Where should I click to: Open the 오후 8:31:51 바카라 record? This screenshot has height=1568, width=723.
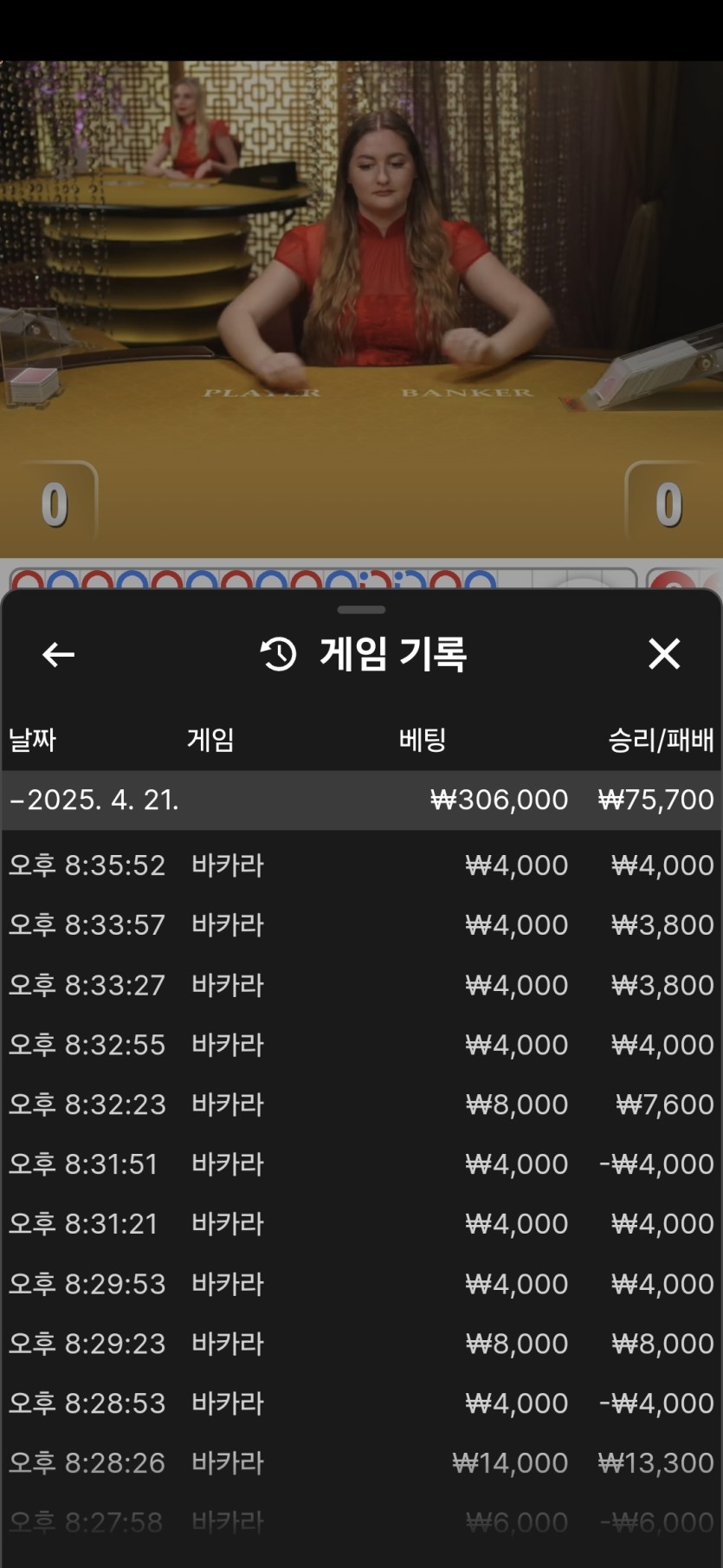[x=361, y=1164]
